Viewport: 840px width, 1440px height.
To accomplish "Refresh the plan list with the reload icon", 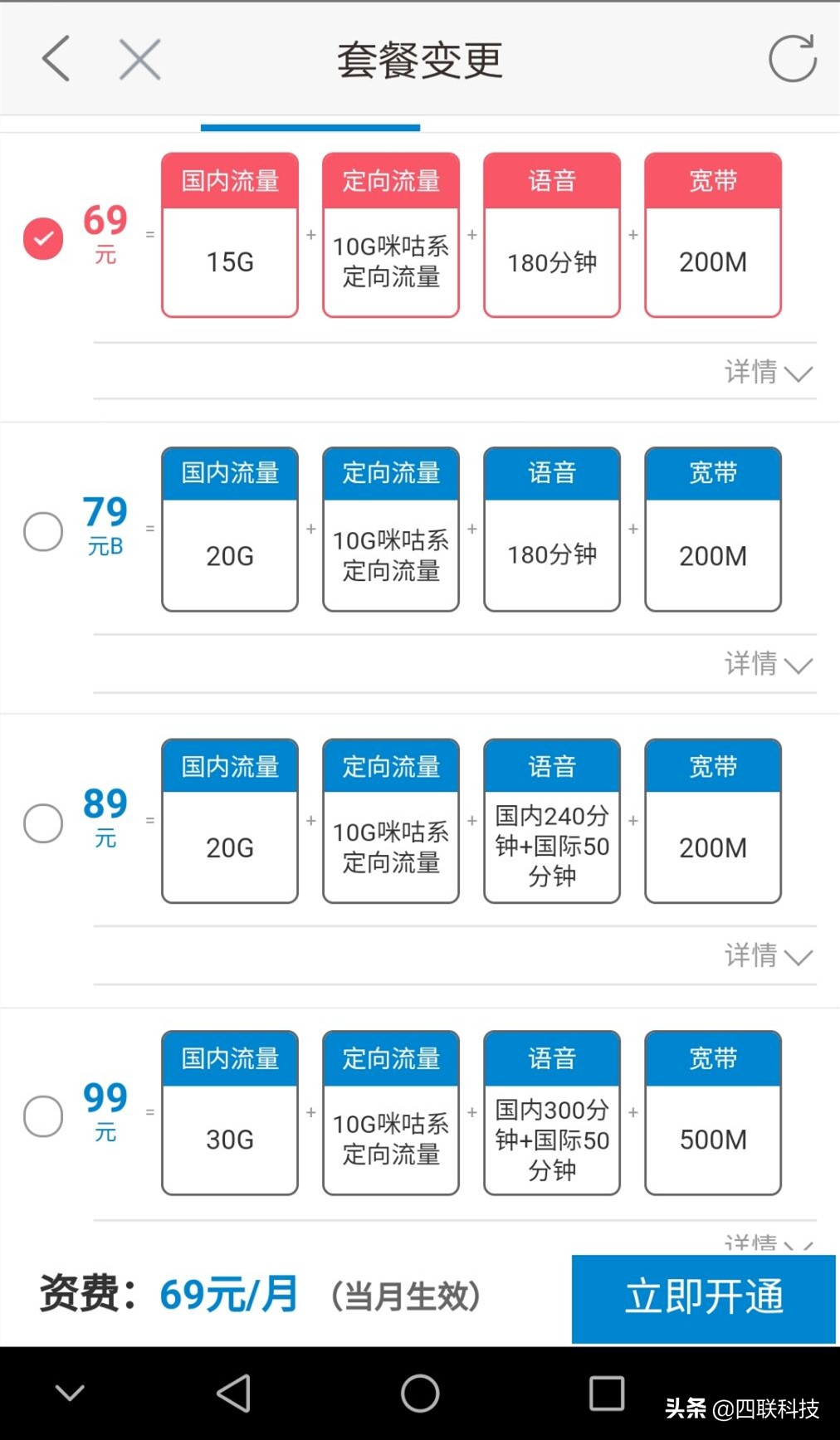I will coord(791,56).
